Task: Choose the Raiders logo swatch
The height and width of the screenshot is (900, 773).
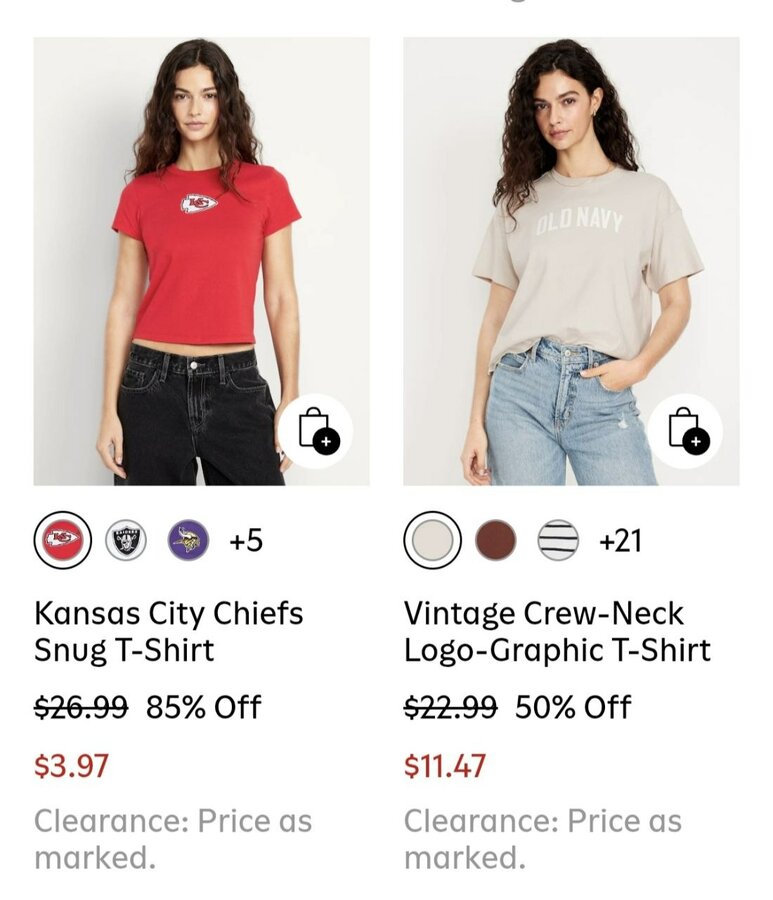Action: (126, 541)
